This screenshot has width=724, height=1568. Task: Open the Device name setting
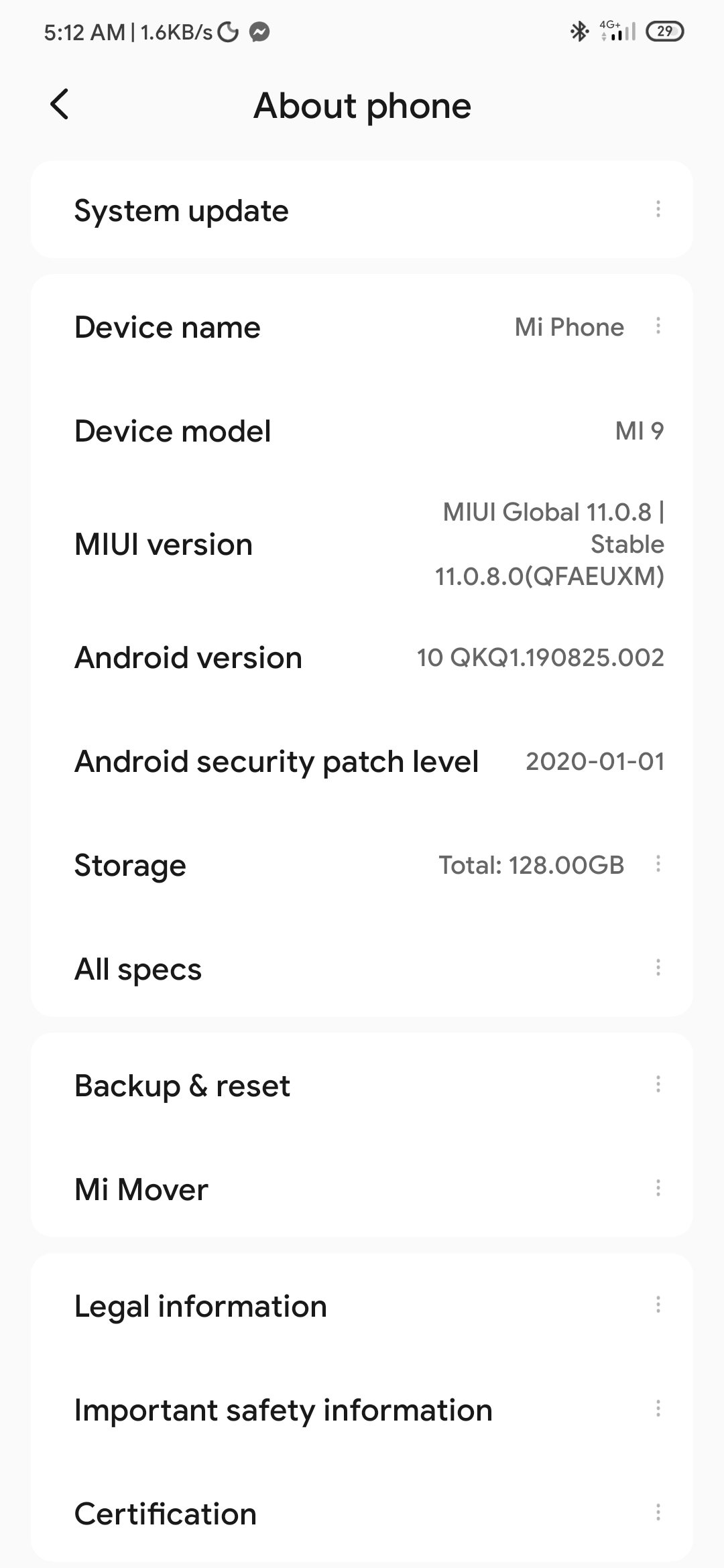point(362,327)
